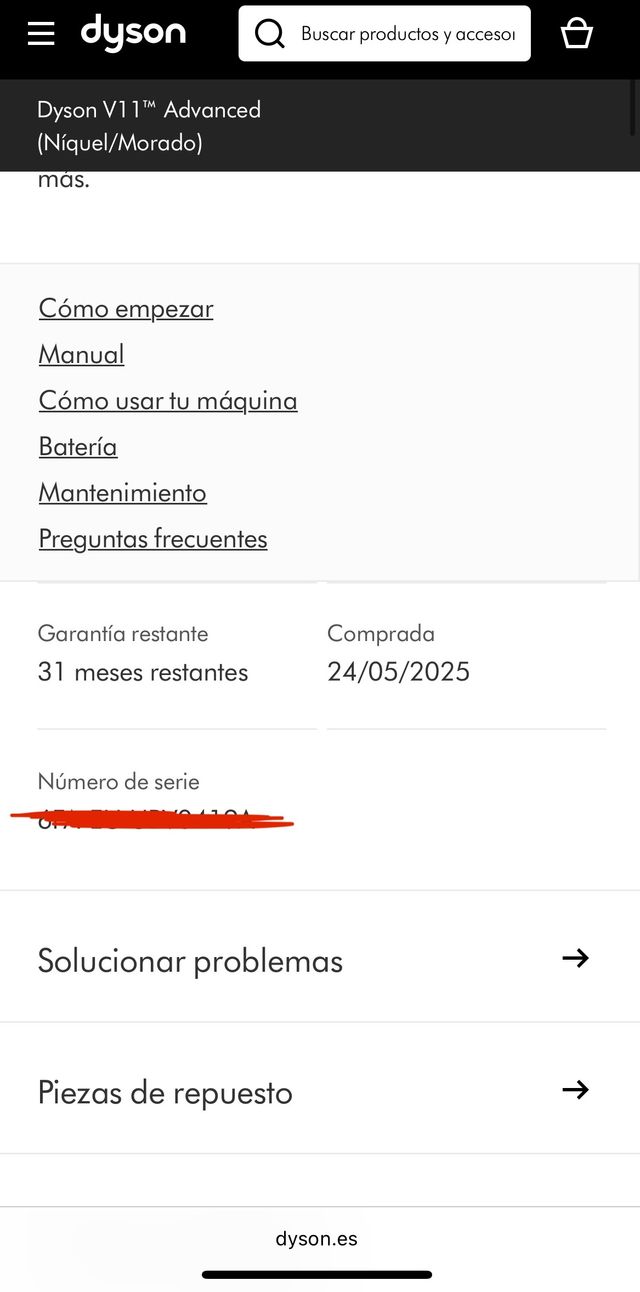Open the shopping basket
This screenshot has width=640, height=1292.
click(577, 33)
